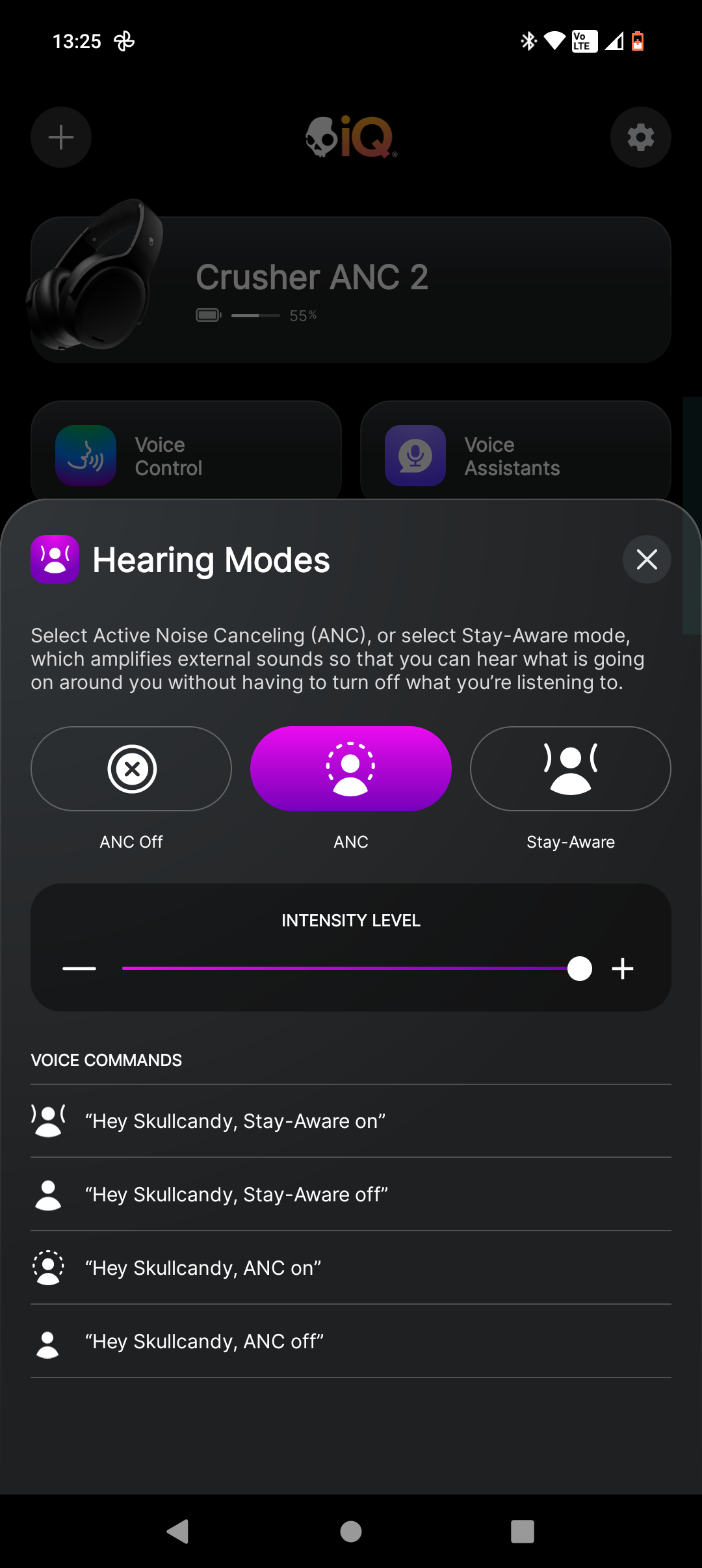This screenshot has width=702, height=1568.
Task: Open the Voice Assistants feature
Action: (515, 451)
